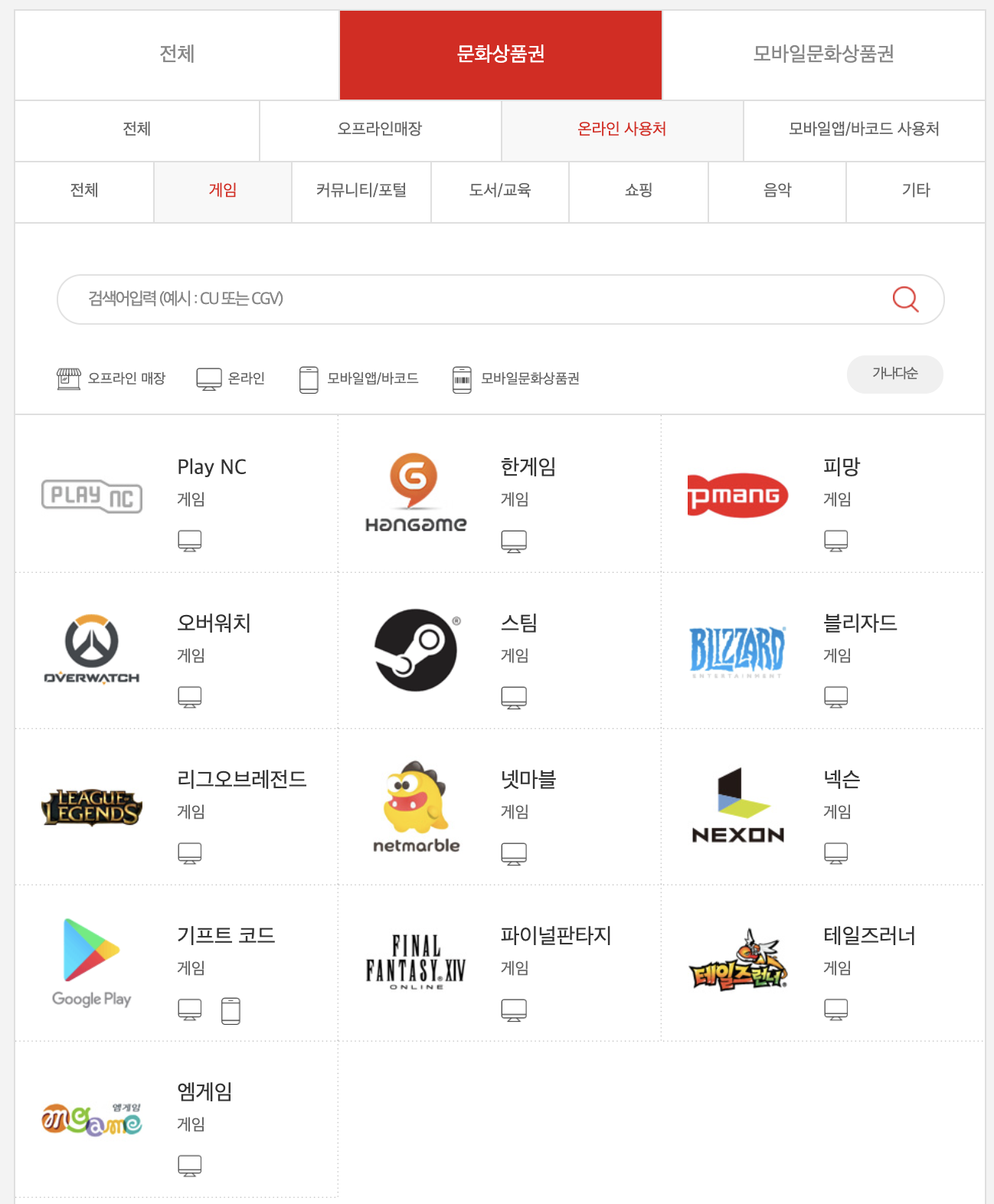Select the Google Play icon for 기프트 코드
Screen dimensions: 994x1204
coord(92,961)
